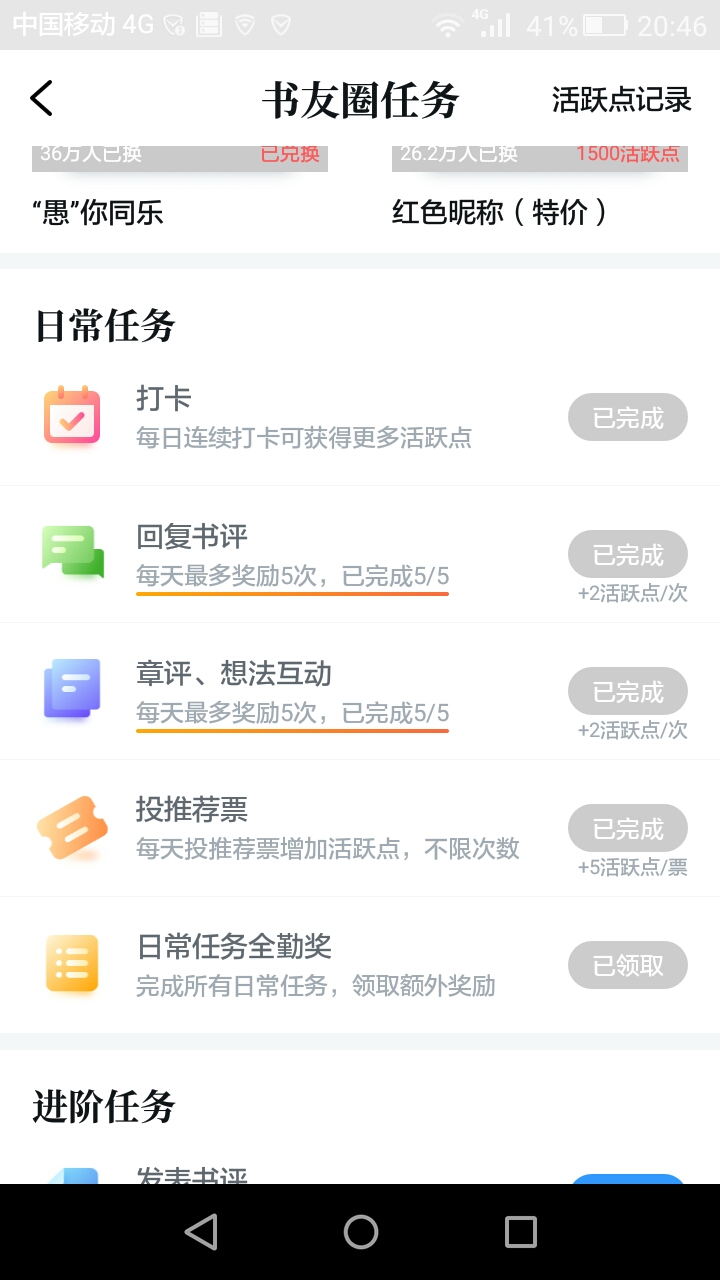This screenshot has height=1280, width=720.
Task: Open recent apps from navigation bar
Action: (520, 1232)
